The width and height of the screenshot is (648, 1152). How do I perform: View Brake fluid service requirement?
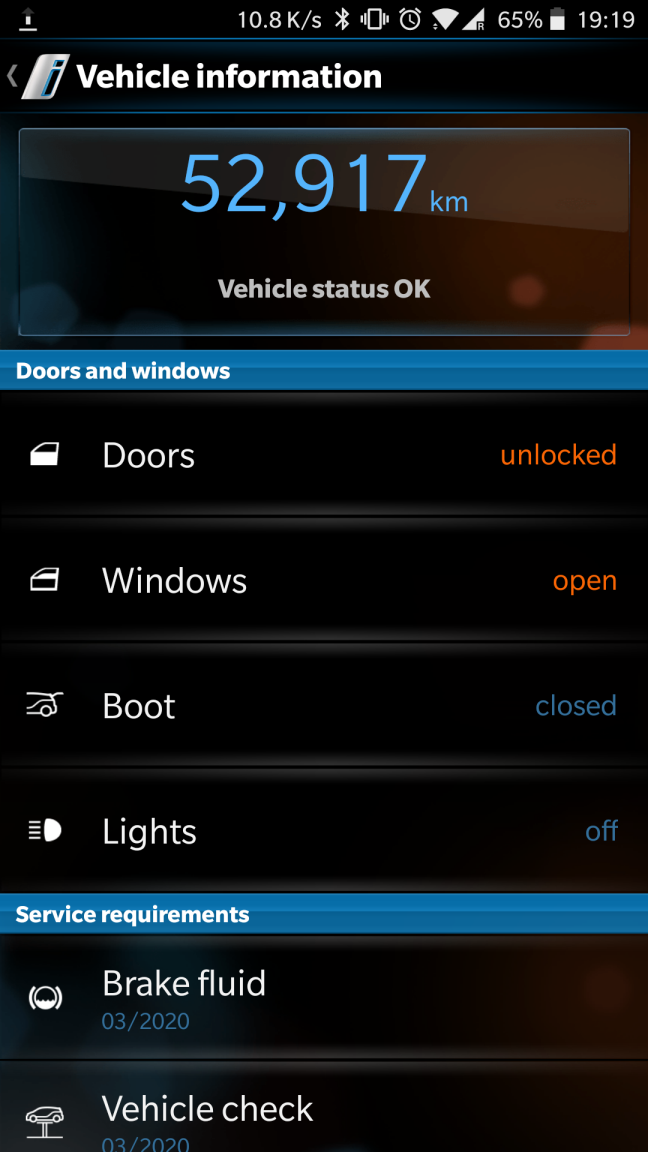tap(324, 997)
